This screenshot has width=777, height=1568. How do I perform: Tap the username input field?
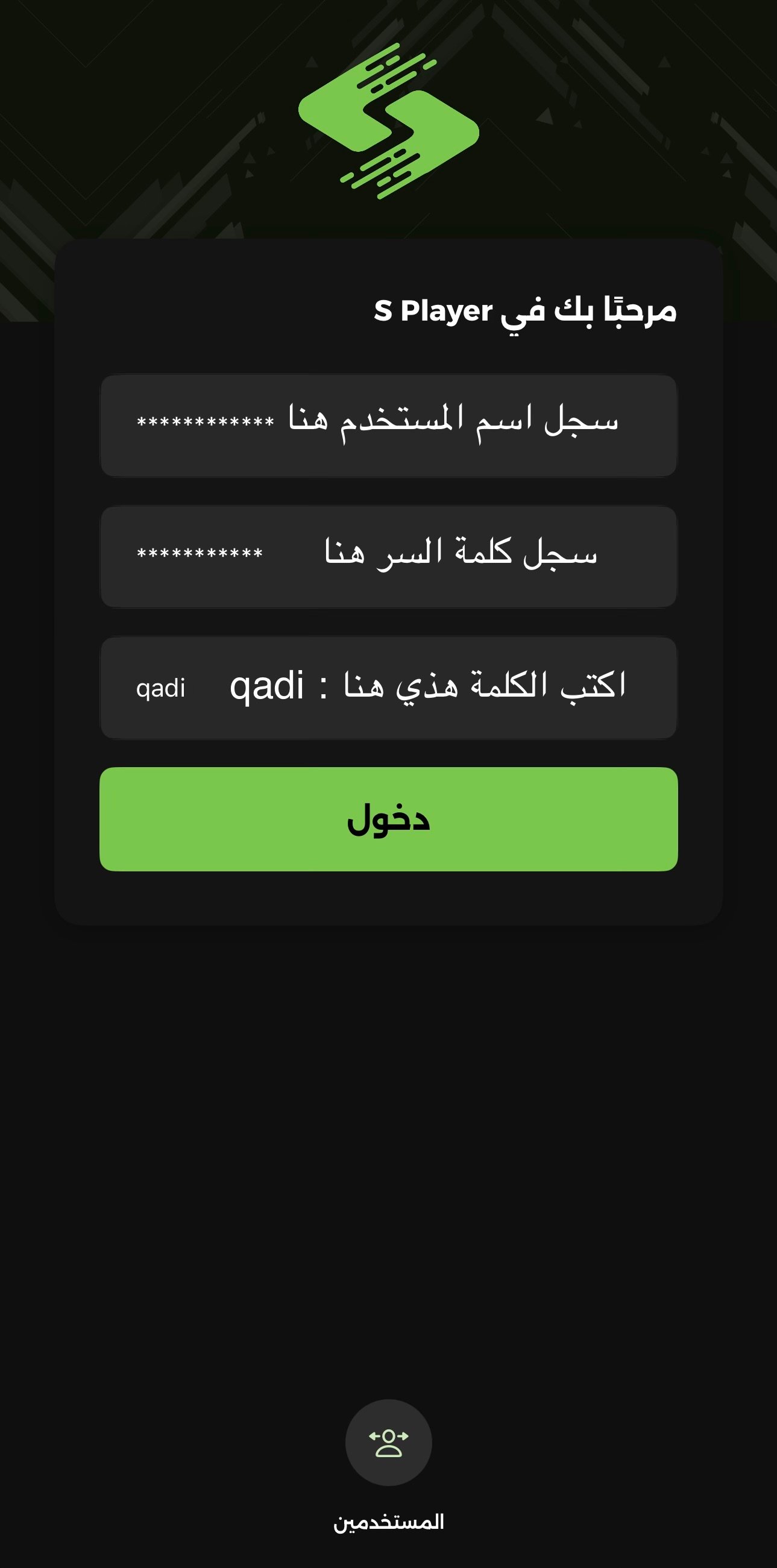tap(388, 425)
